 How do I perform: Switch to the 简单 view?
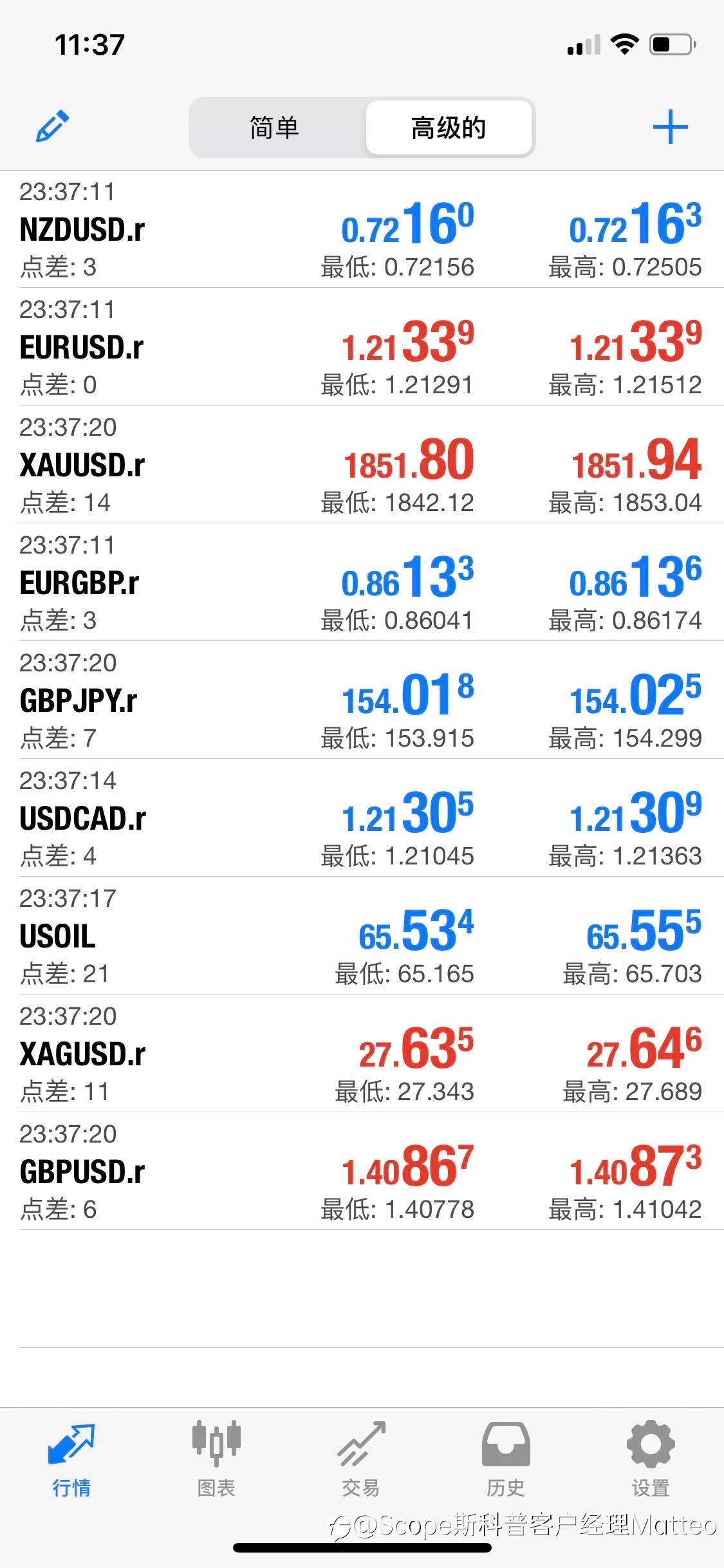pos(275,127)
